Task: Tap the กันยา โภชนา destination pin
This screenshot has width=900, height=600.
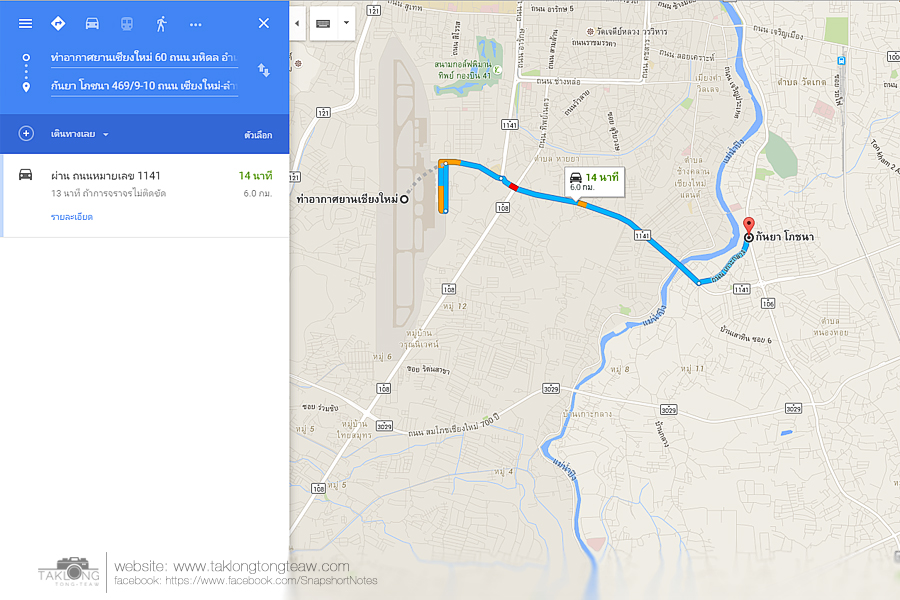Action: 749,227
